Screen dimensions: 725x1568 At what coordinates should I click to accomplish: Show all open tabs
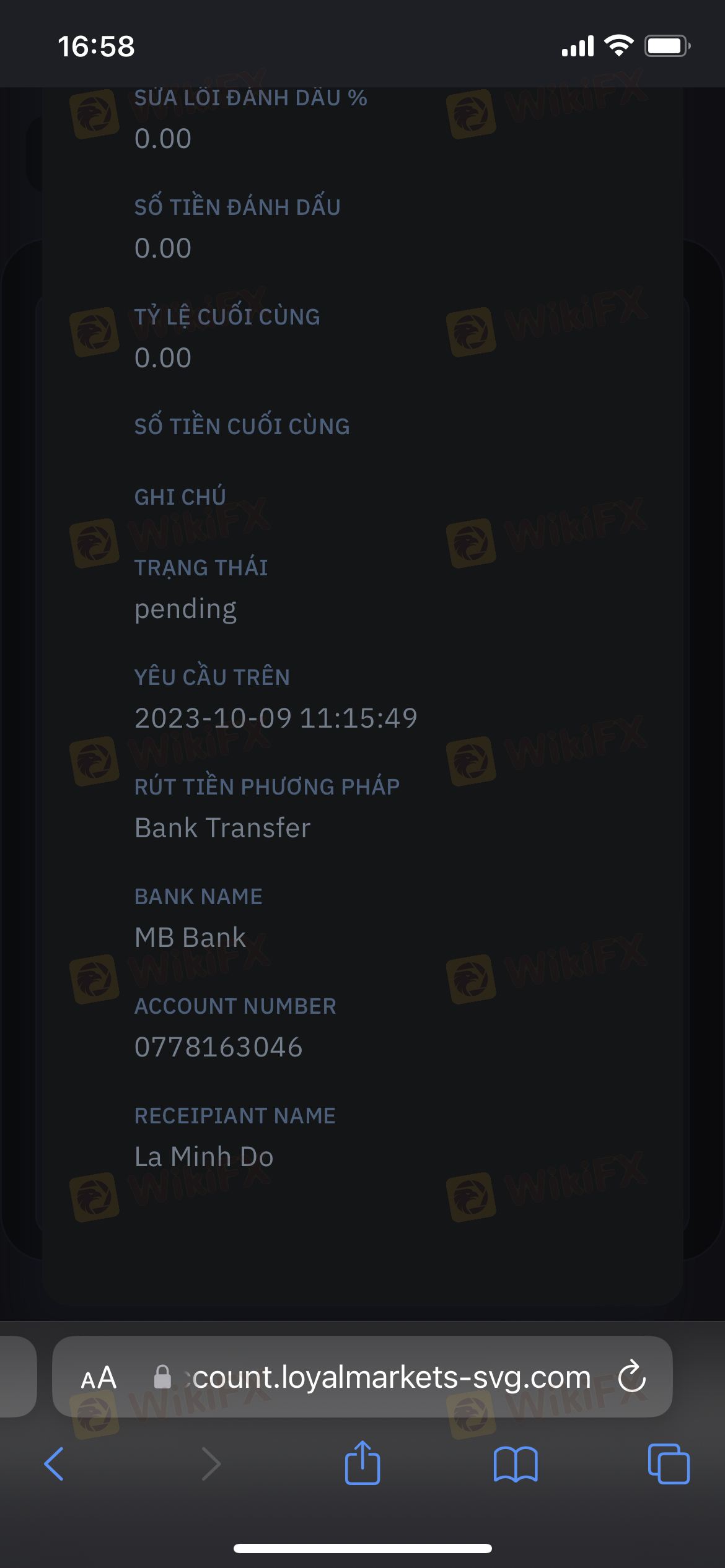(669, 1464)
